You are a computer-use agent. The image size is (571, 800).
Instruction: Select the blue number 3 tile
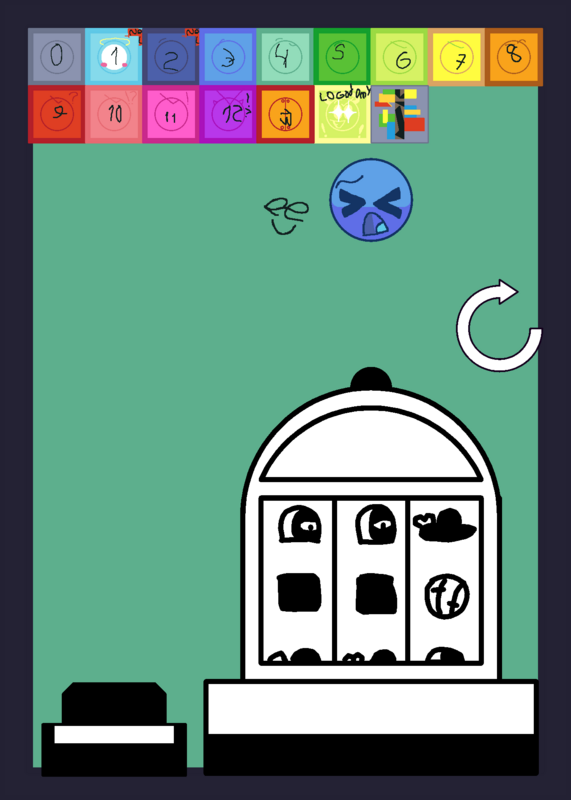(x=228, y=56)
